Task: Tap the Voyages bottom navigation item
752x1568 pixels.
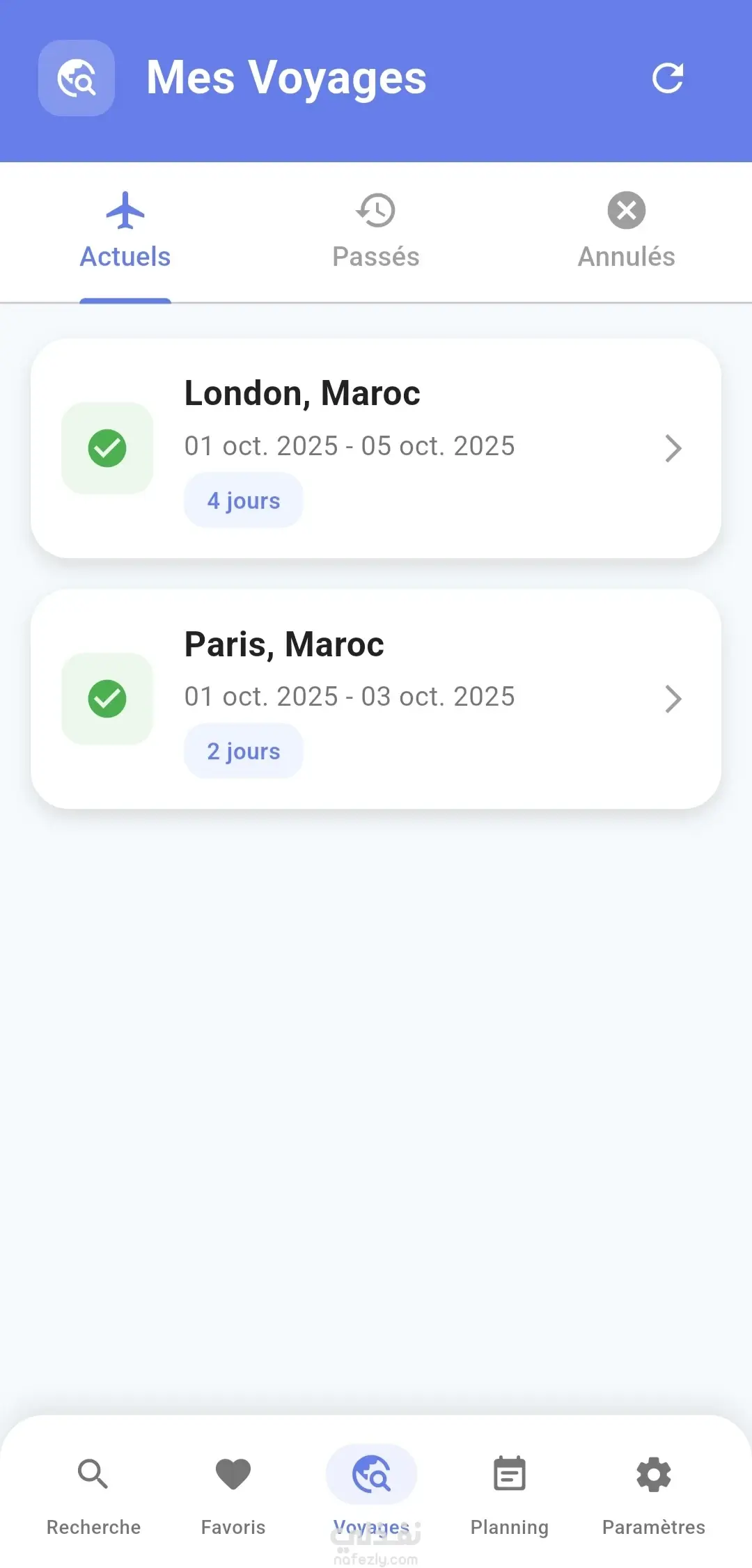Action: 371,1489
